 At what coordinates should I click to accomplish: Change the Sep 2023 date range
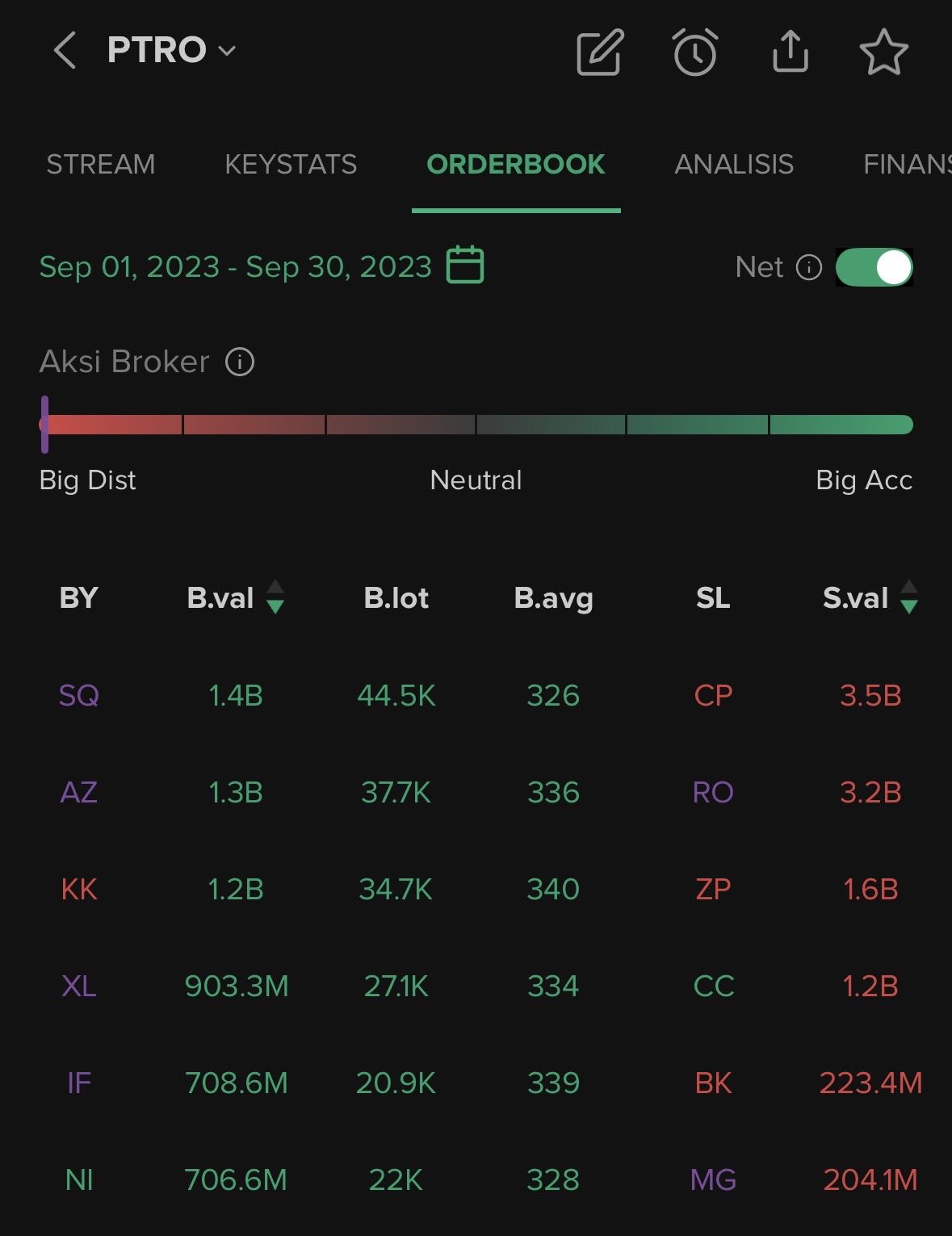[465, 266]
